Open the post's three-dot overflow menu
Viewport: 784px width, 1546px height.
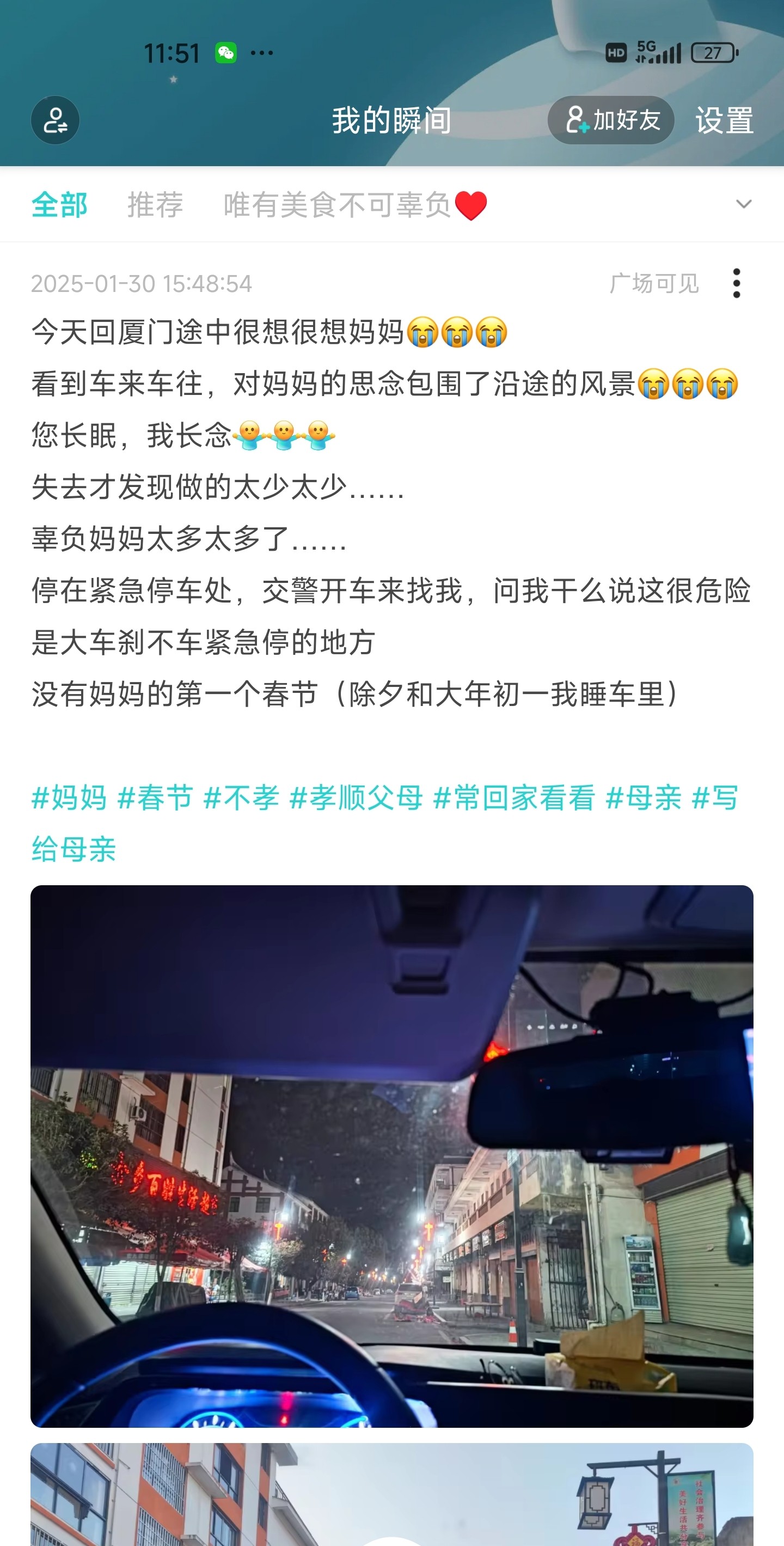737,283
